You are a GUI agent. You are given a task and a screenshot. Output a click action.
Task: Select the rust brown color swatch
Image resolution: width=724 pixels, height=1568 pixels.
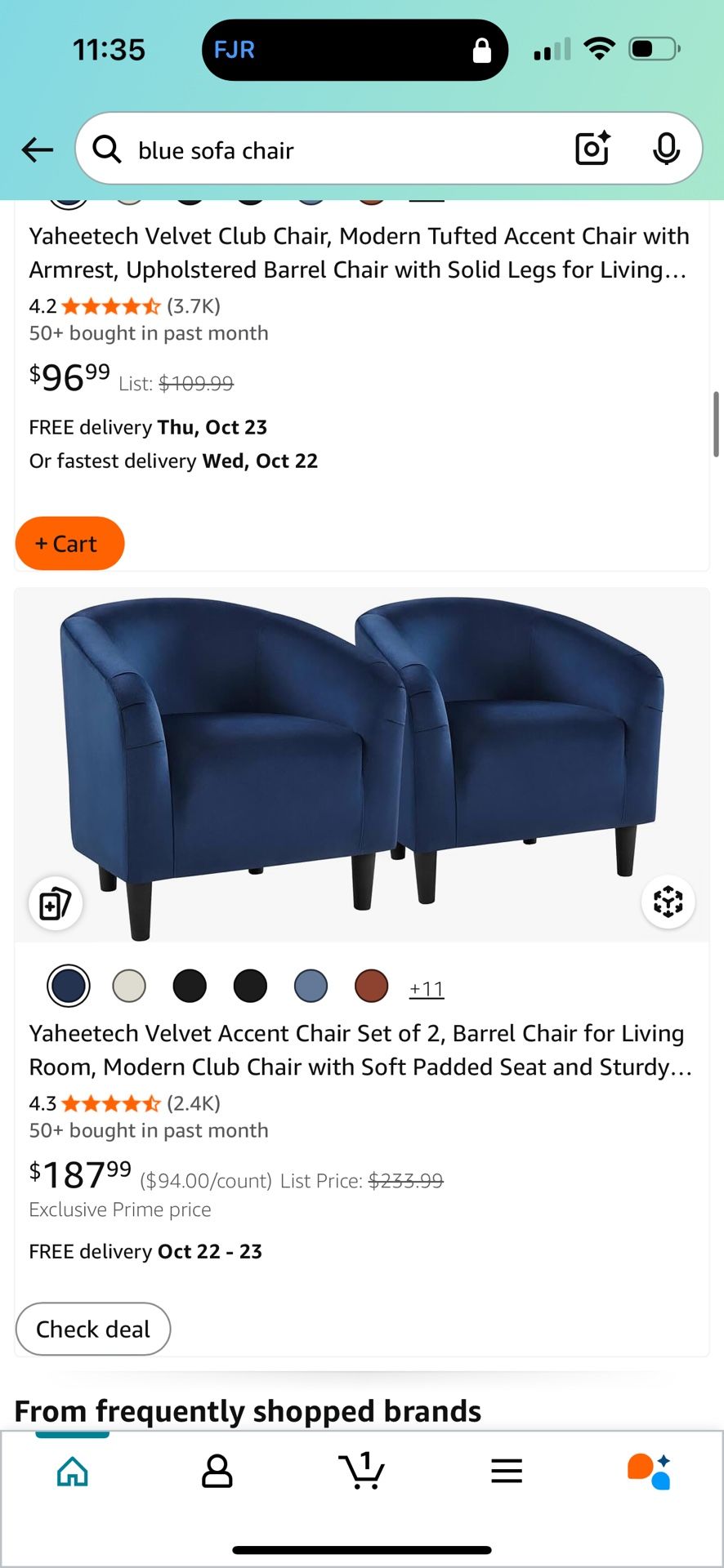click(371, 986)
